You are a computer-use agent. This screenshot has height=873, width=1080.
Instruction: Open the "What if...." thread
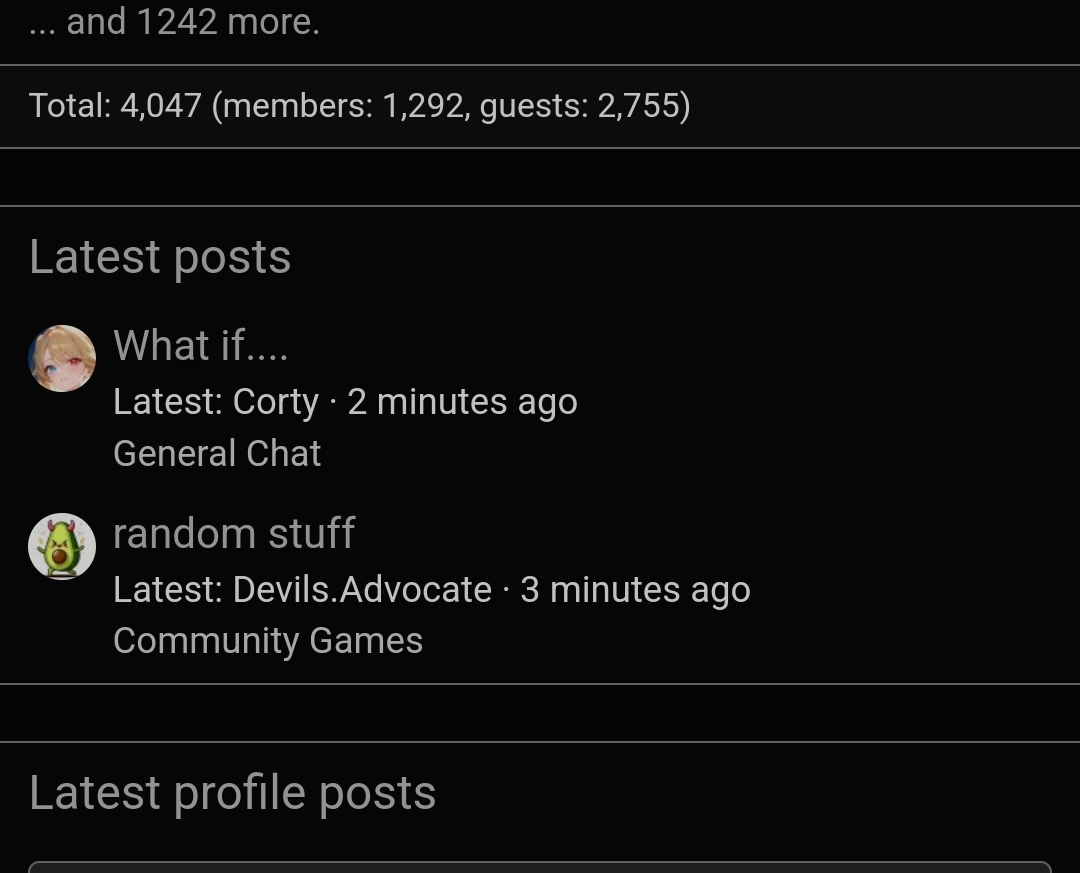tap(200, 346)
